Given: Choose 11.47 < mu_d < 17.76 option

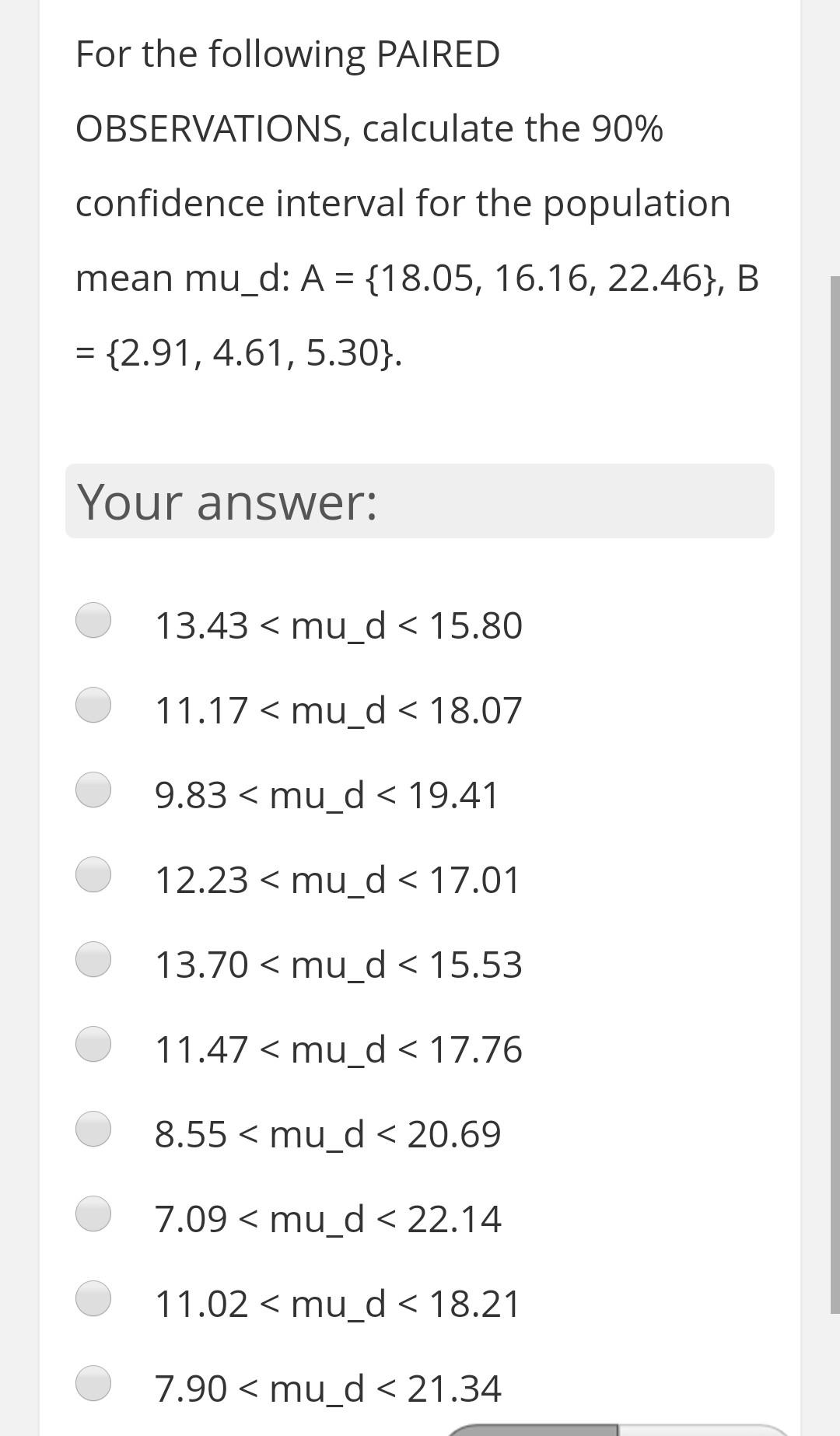Looking at the screenshot, I should click(x=93, y=1044).
